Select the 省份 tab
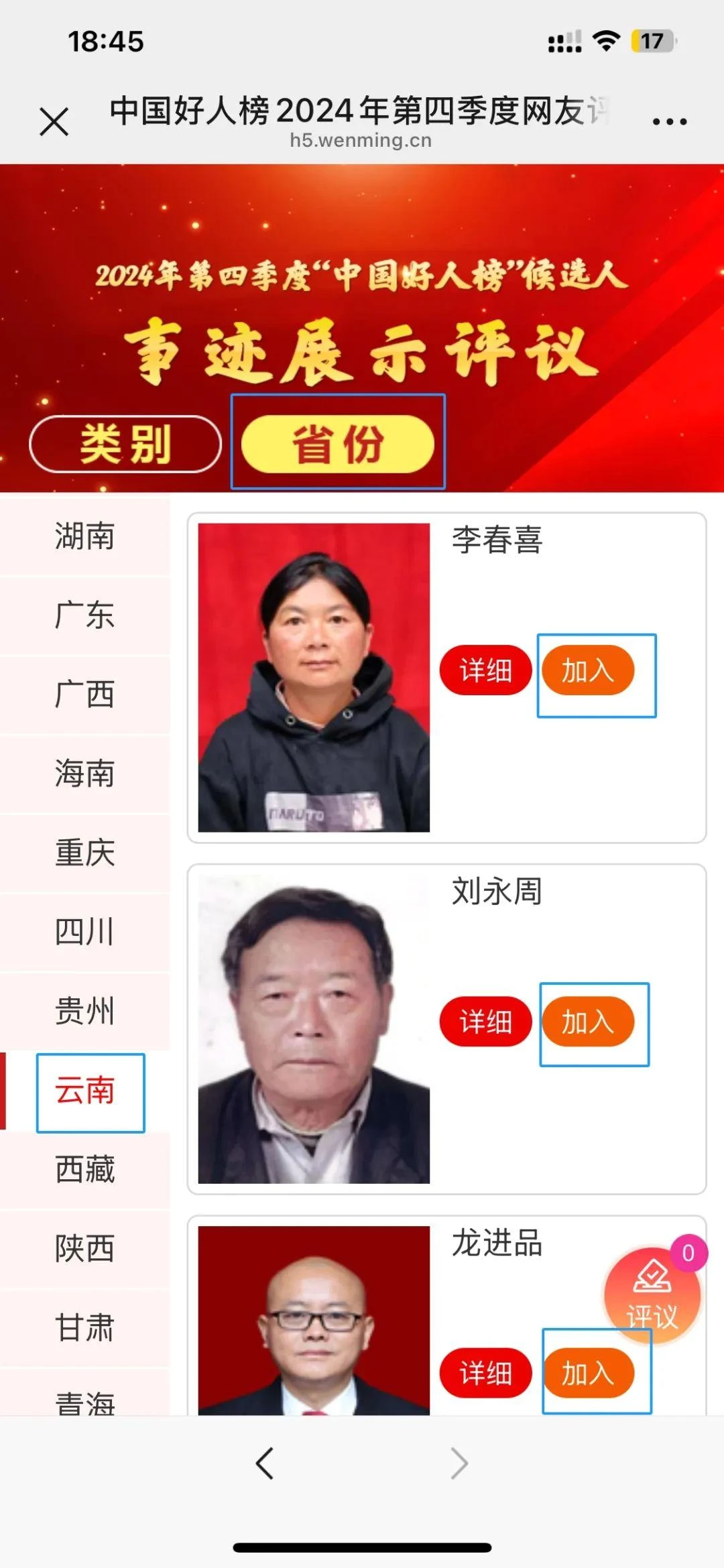Viewport: 724px width, 1568px height. pyautogui.click(x=337, y=444)
